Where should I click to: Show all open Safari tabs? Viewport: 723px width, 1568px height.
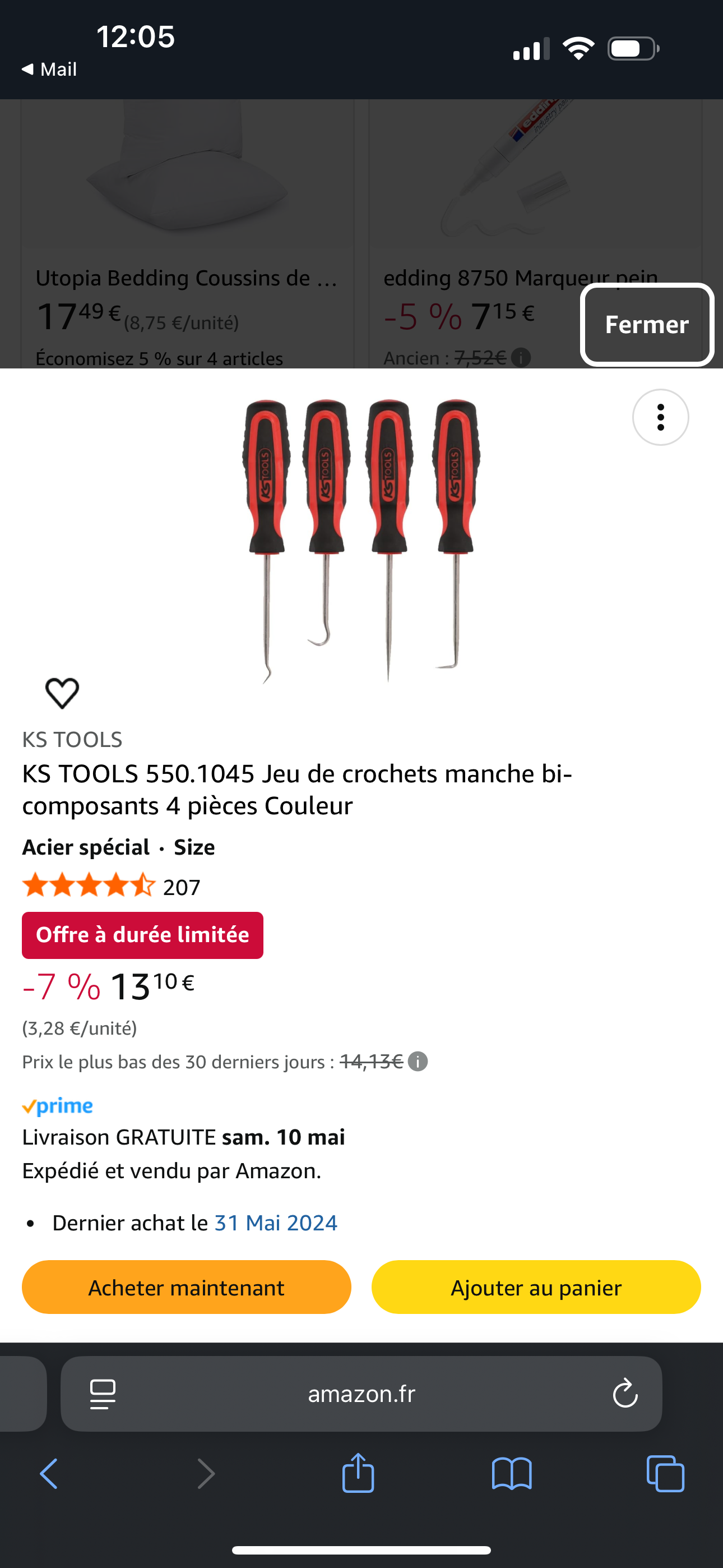(x=665, y=1474)
